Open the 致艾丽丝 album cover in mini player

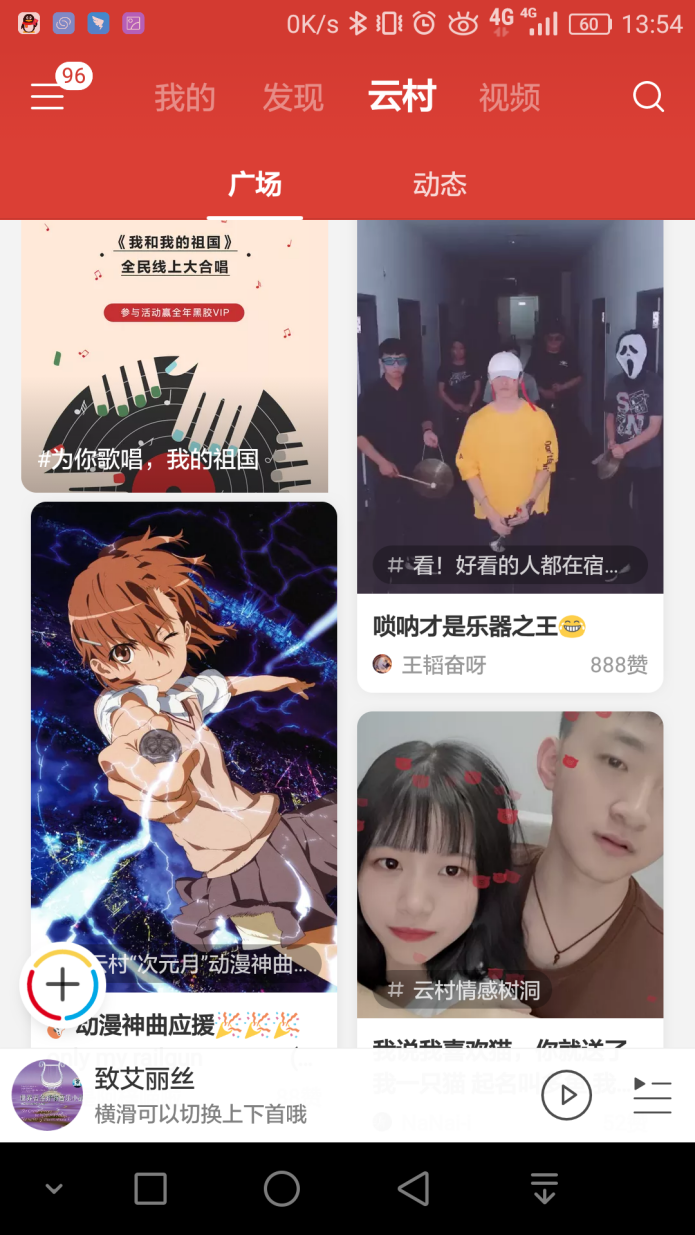(x=46, y=1095)
